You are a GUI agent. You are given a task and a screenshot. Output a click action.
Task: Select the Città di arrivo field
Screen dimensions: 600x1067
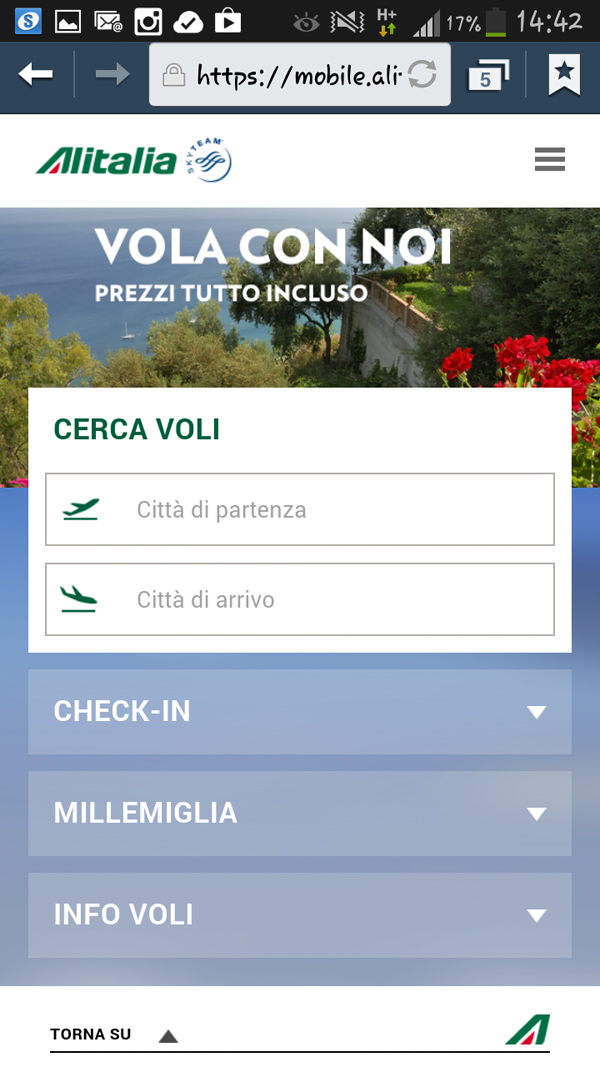pyautogui.click(x=300, y=600)
